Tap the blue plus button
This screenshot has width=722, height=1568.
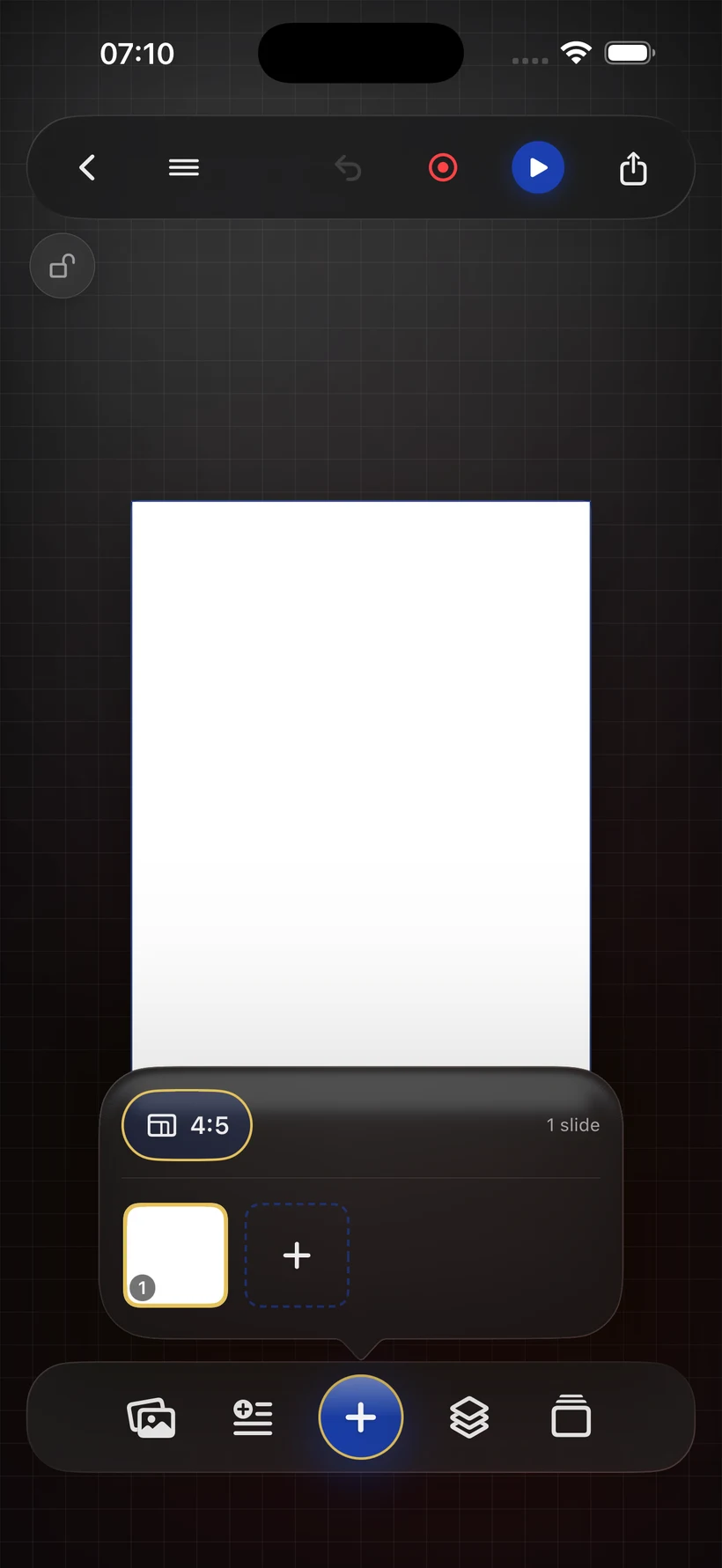pos(361,1417)
